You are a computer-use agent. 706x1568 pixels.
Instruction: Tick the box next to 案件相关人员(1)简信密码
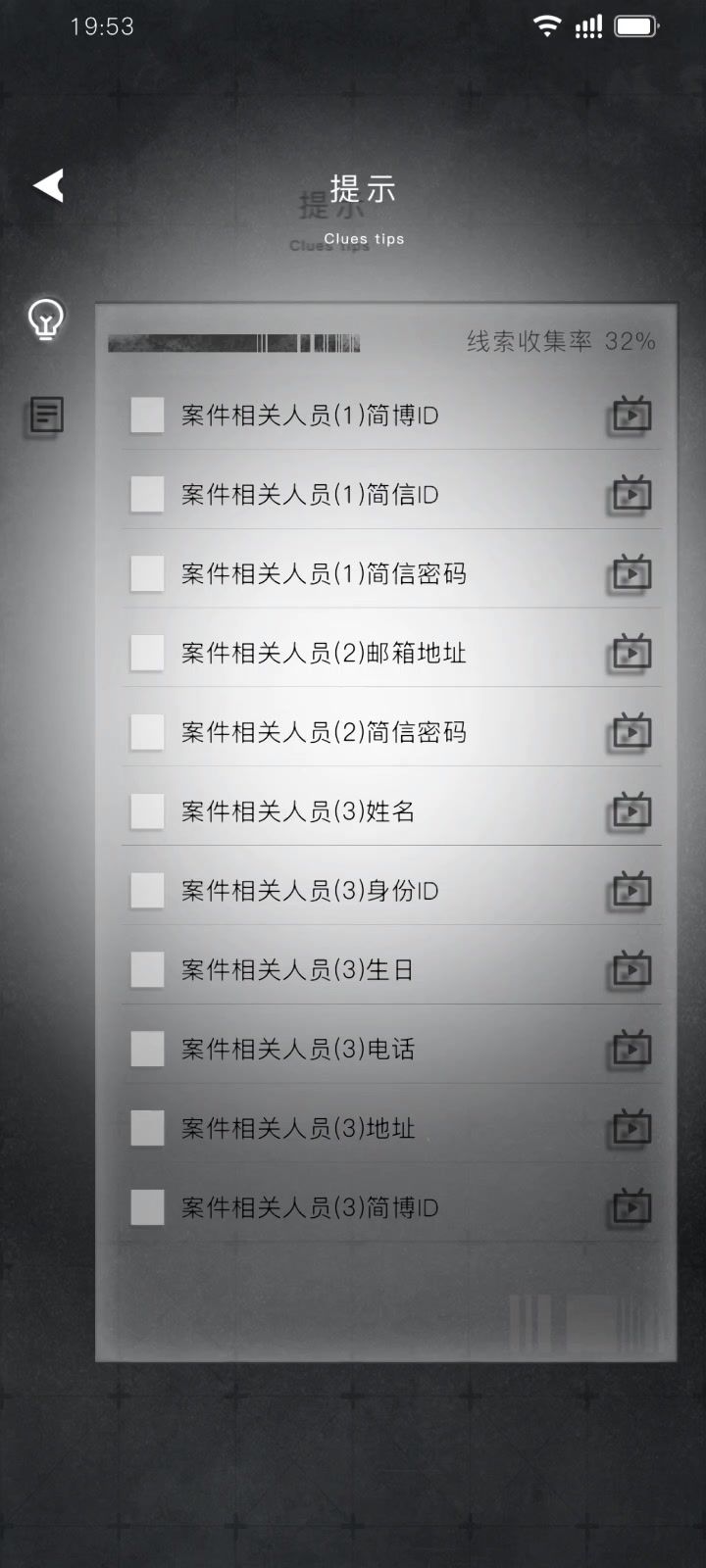(x=147, y=574)
